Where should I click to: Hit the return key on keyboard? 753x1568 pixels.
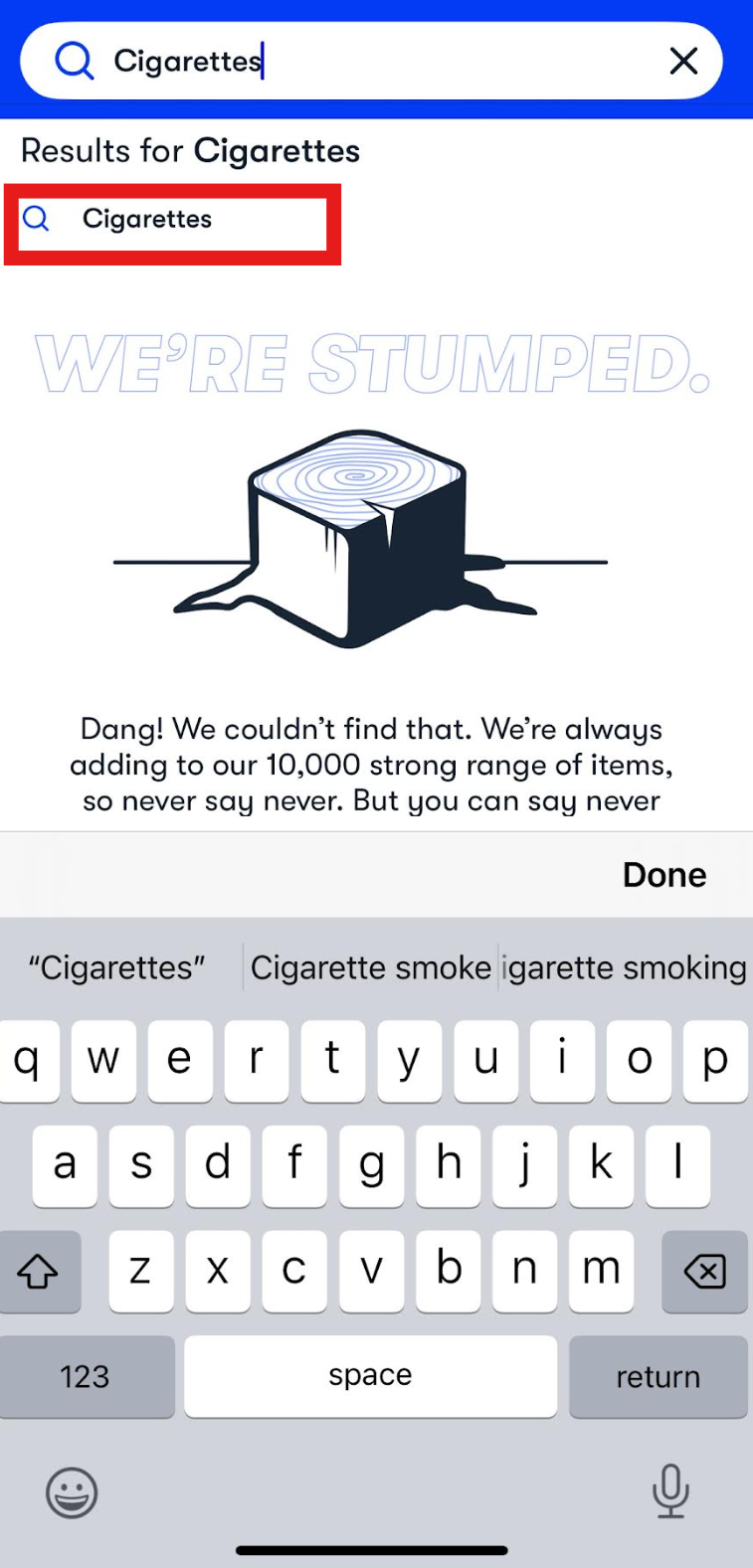(x=658, y=1376)
